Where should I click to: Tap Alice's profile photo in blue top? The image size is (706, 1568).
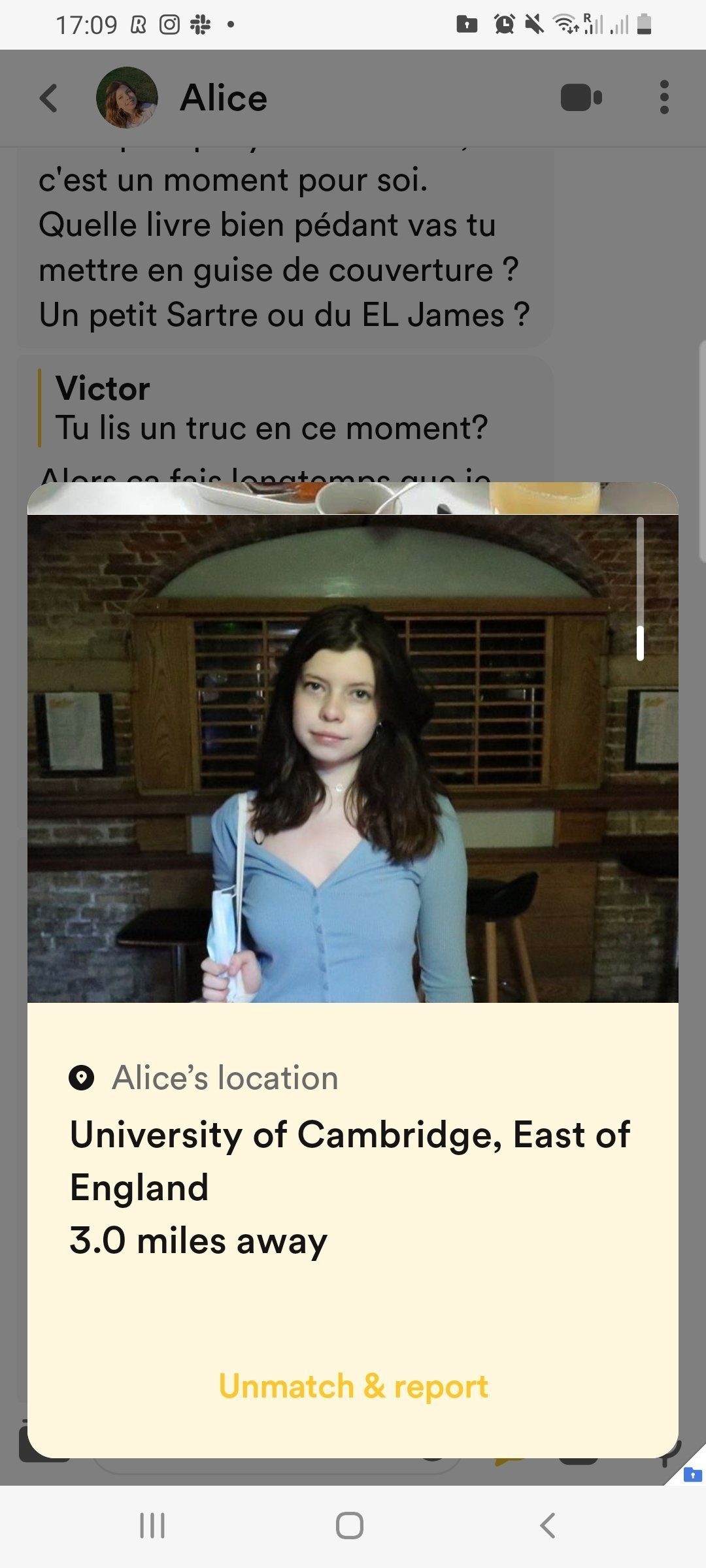tap(353, 759)
